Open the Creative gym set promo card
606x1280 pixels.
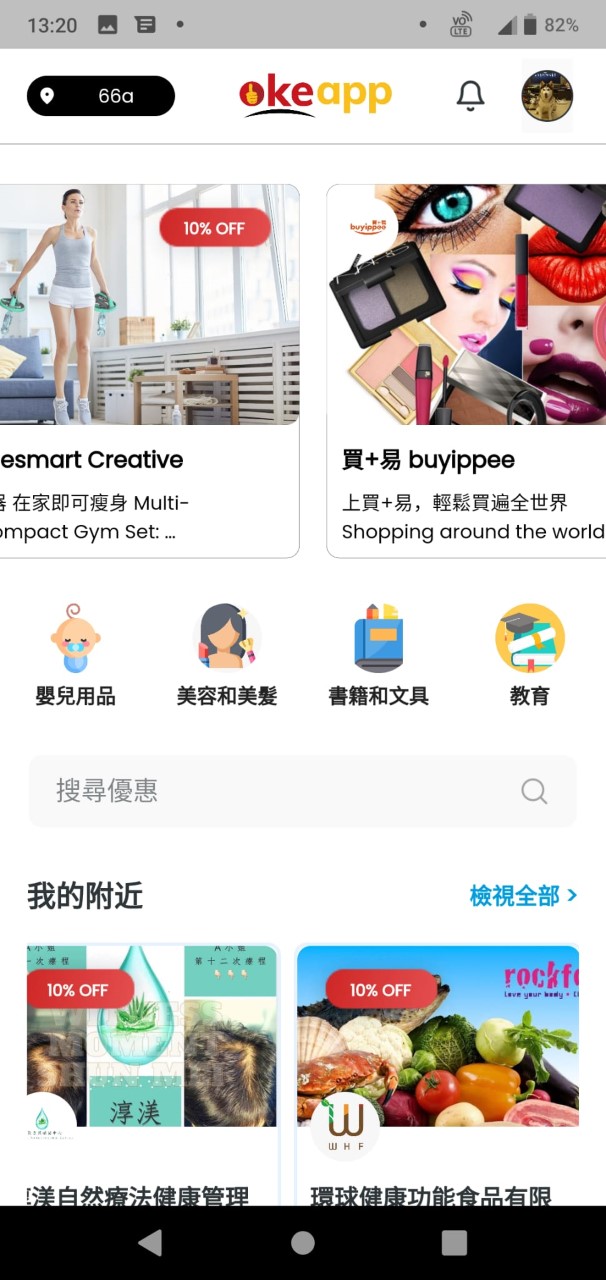pyautogui.click(x=150, y=370)
